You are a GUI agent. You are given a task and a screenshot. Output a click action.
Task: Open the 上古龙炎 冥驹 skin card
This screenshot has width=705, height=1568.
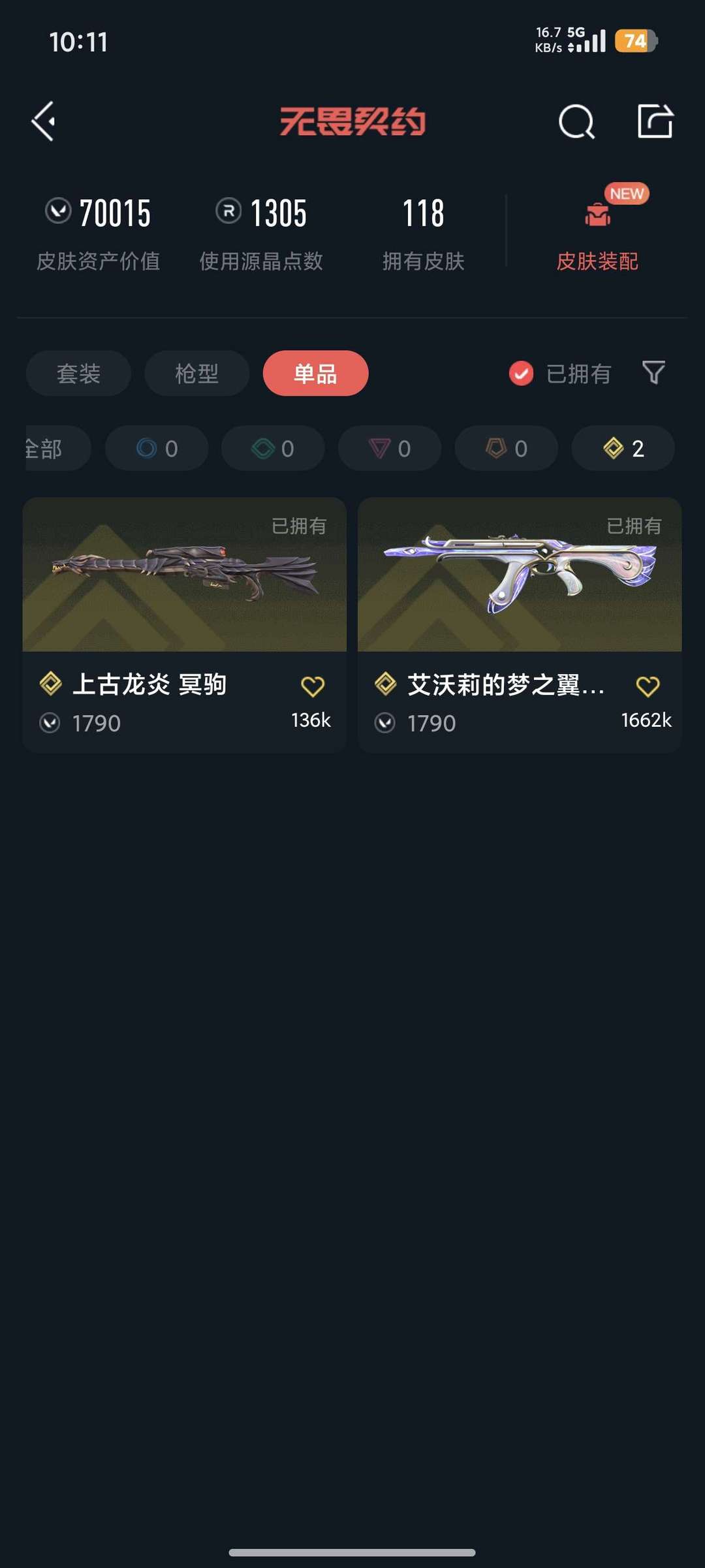click(x=184, y=625)
